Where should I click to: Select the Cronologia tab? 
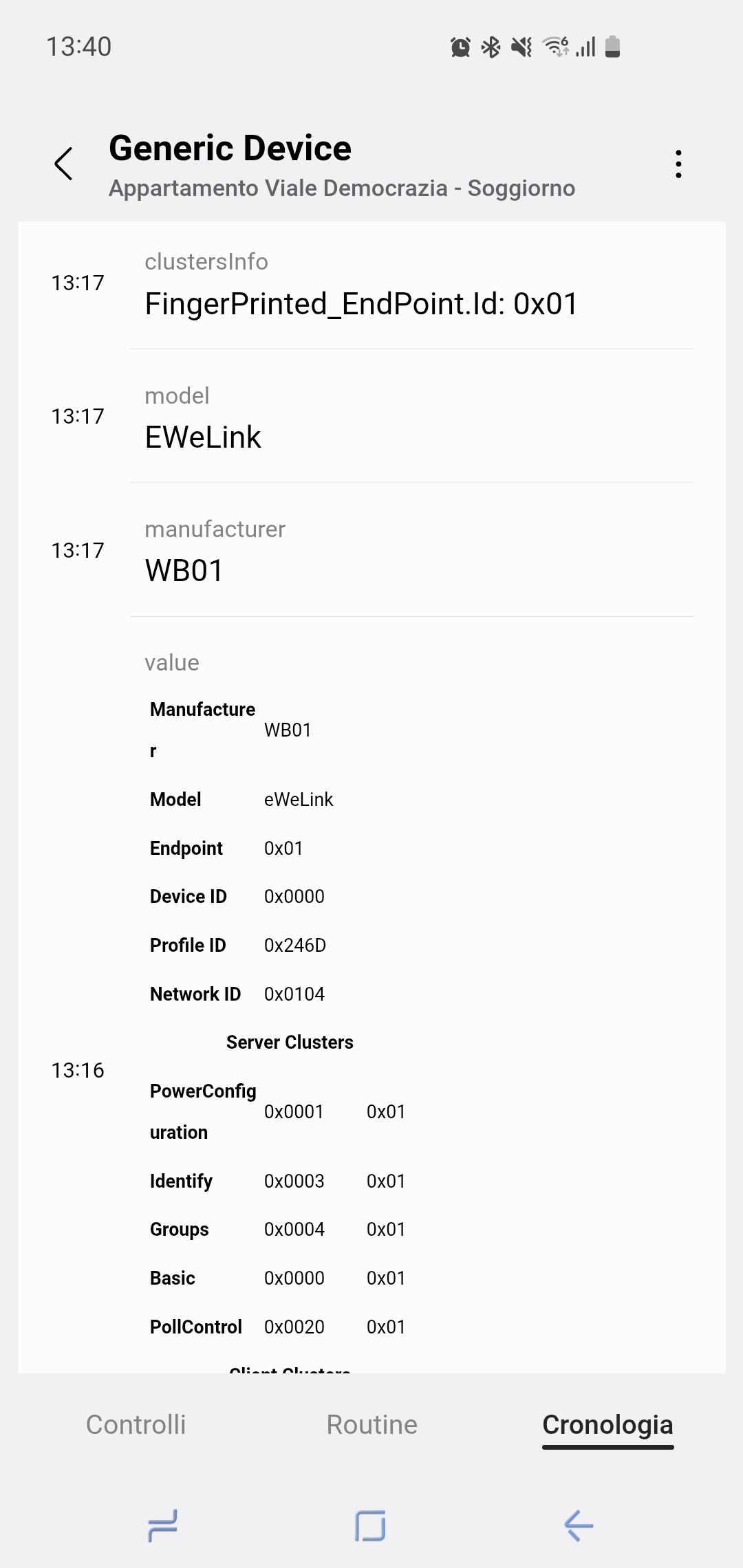[607, 1425]
